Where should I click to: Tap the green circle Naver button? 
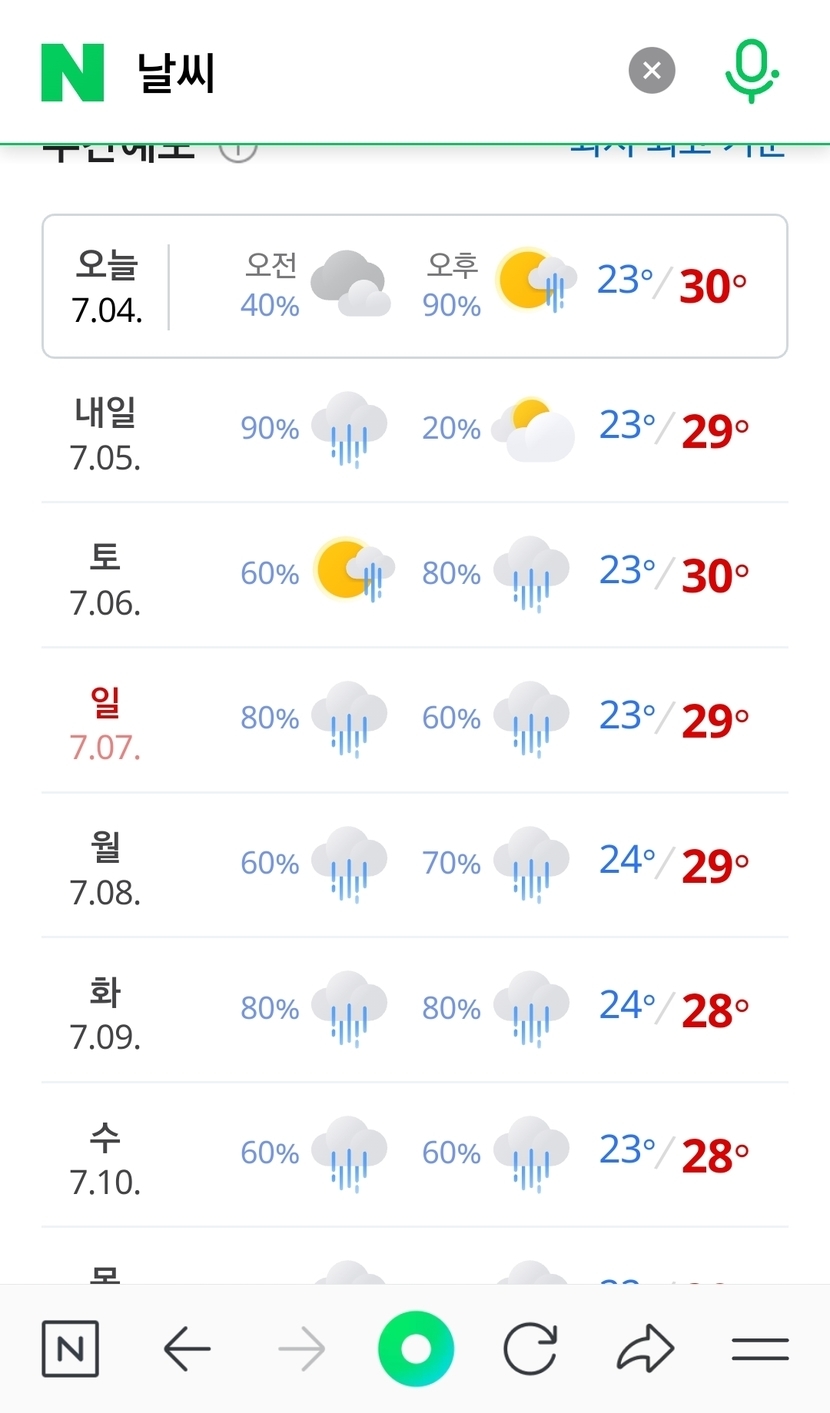click(x=416, y=1349)
